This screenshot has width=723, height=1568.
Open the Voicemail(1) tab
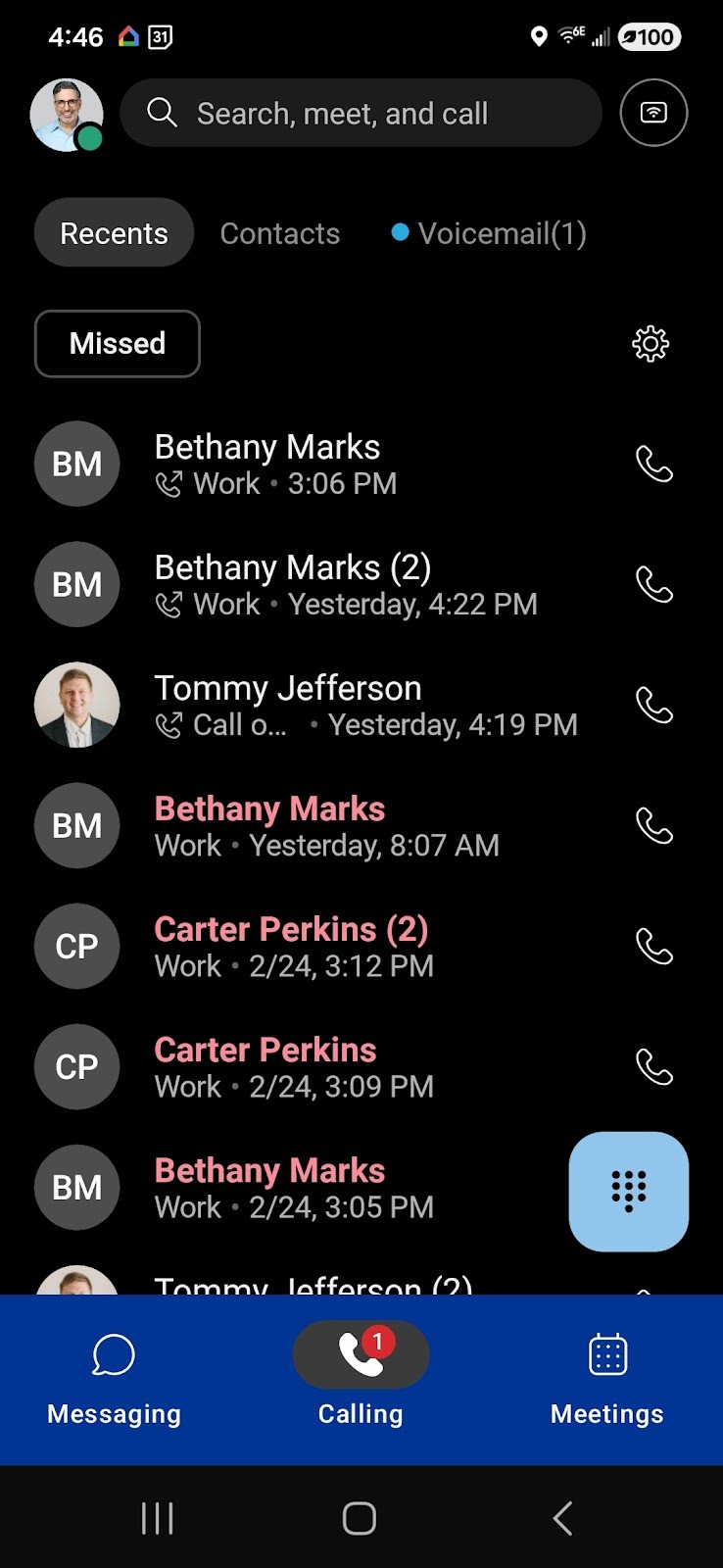pos(489,233)
